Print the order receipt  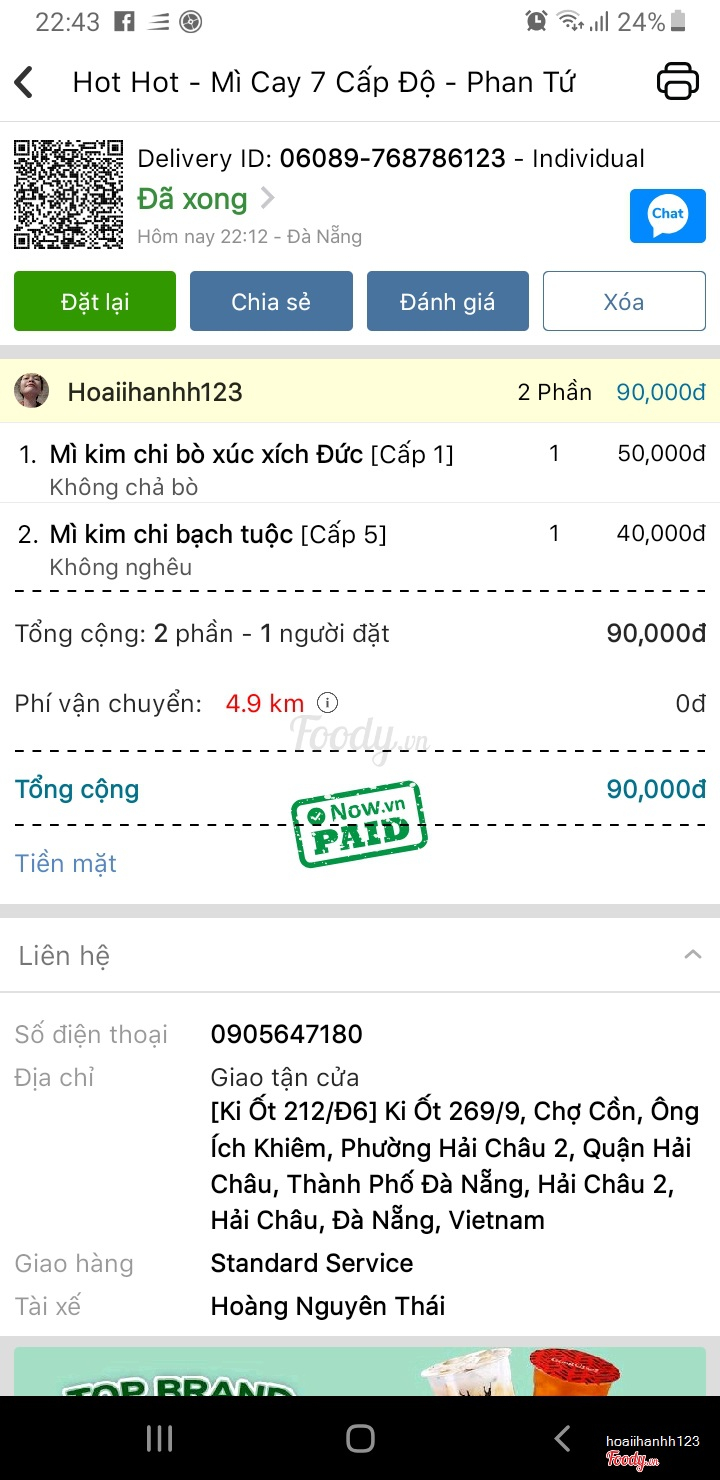(677, 82)
